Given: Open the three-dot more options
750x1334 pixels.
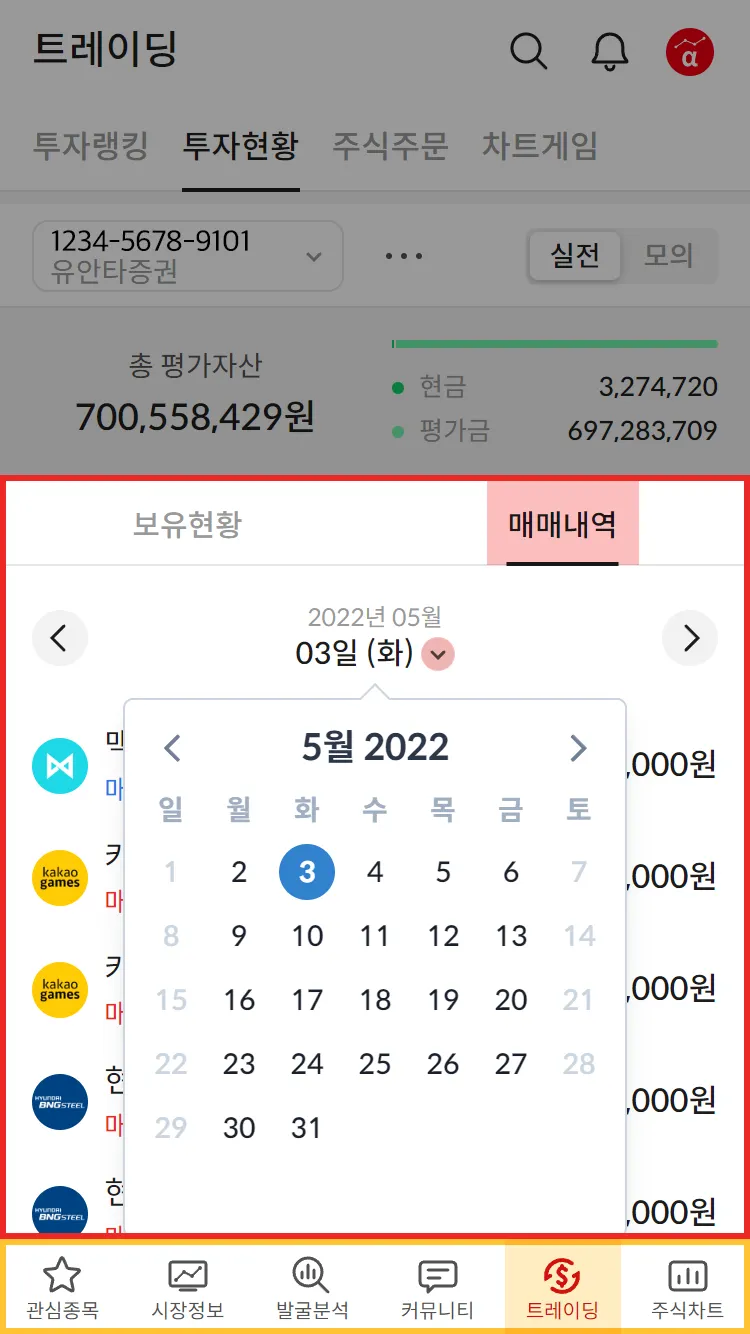Looking at the screenshot, I should pos(404,256).
